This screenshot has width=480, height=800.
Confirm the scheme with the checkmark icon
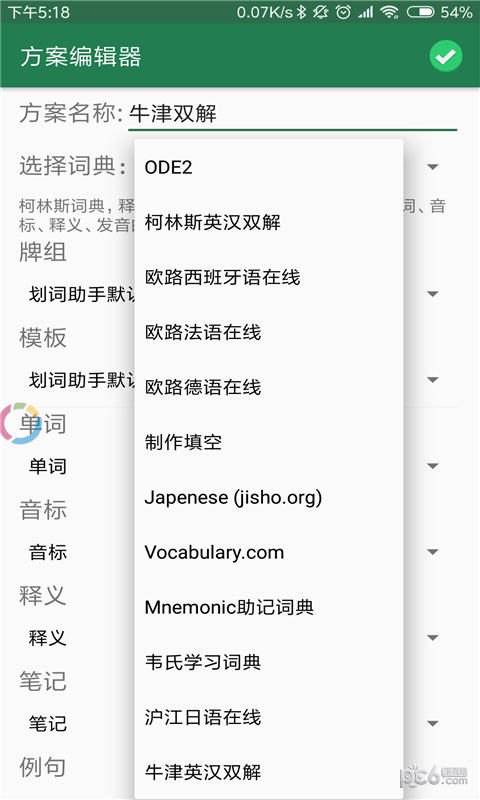coord(446,56)
